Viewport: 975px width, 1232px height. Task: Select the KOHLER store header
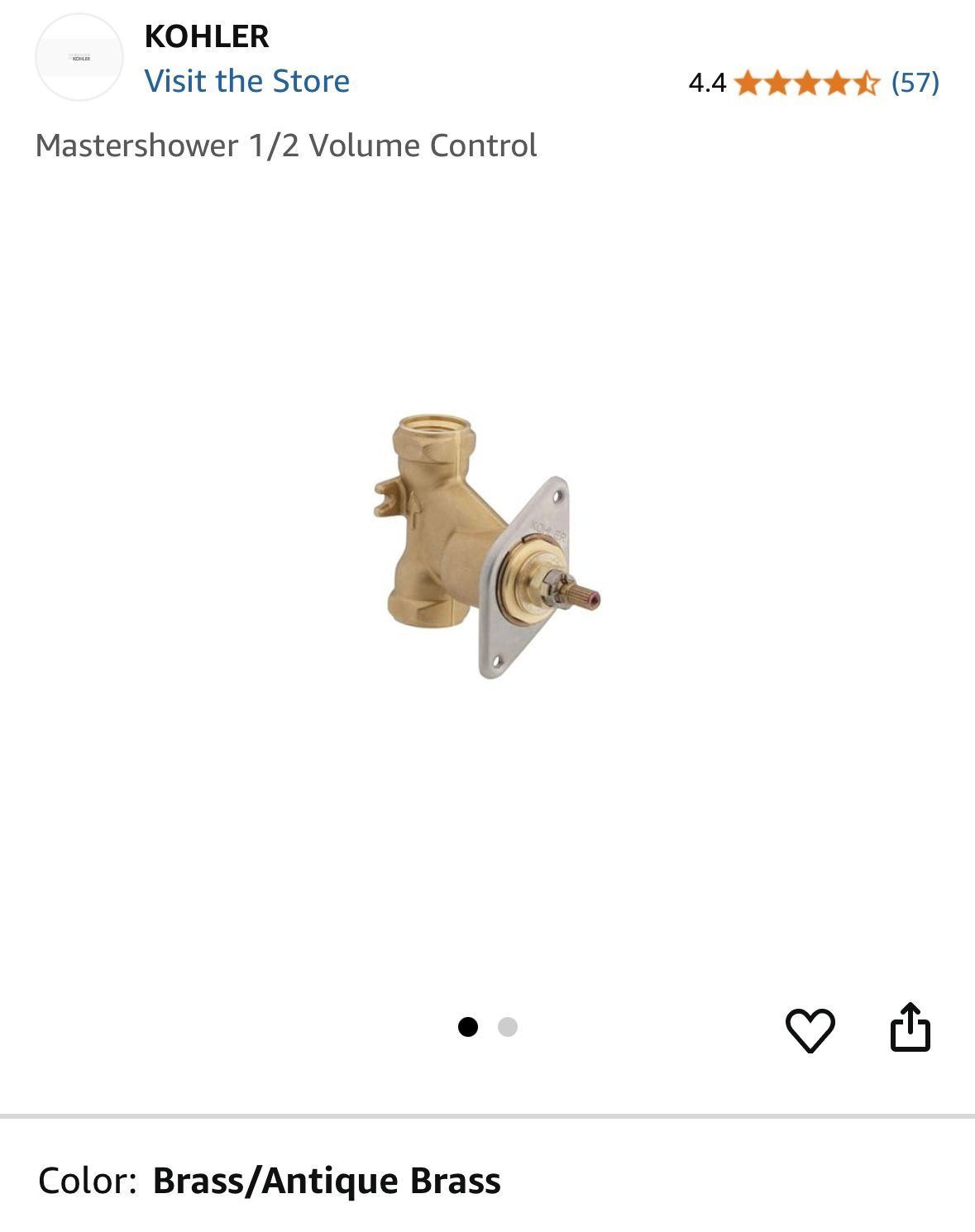(205, 37)
